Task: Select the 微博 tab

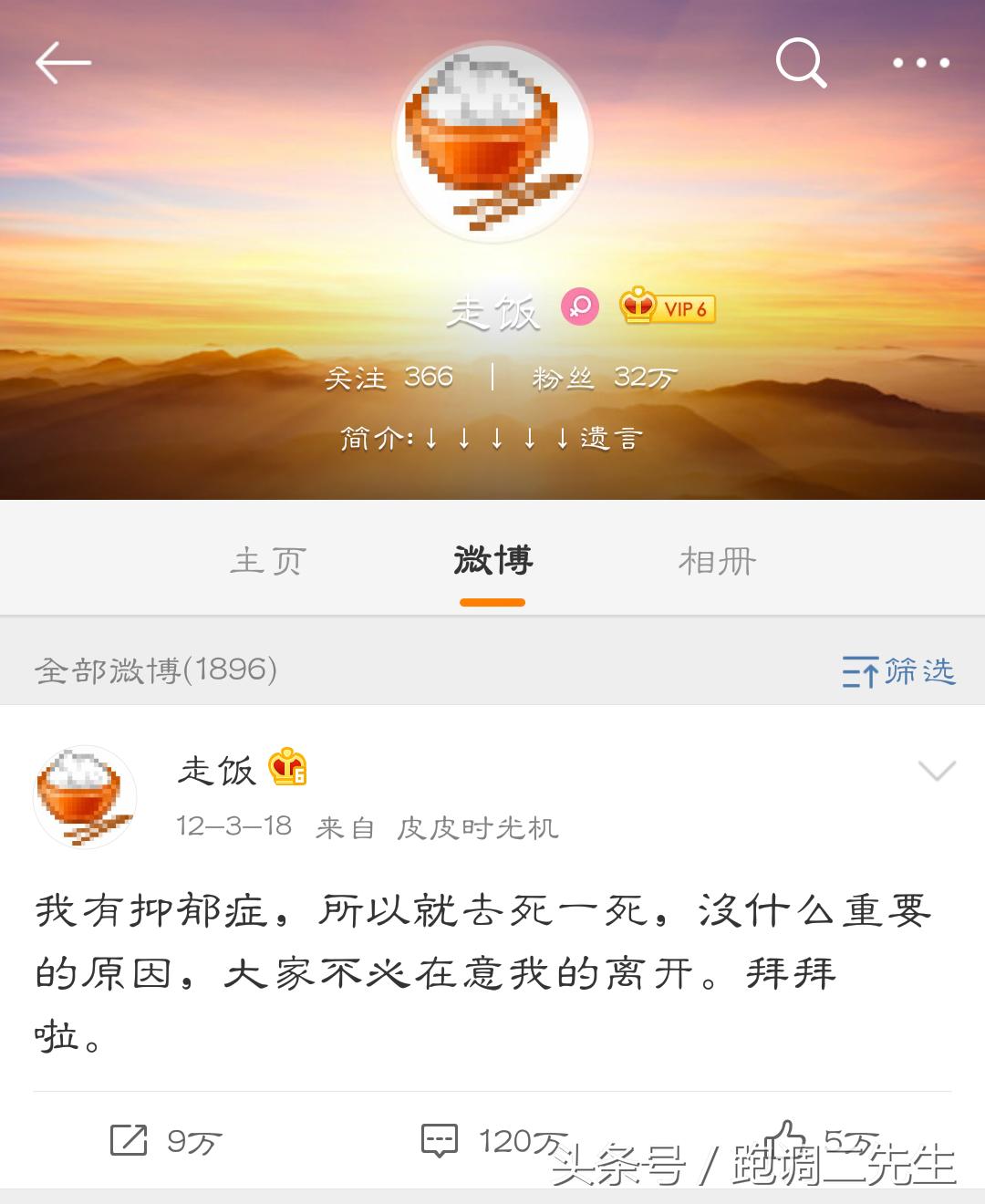Action: coord(493,561)
